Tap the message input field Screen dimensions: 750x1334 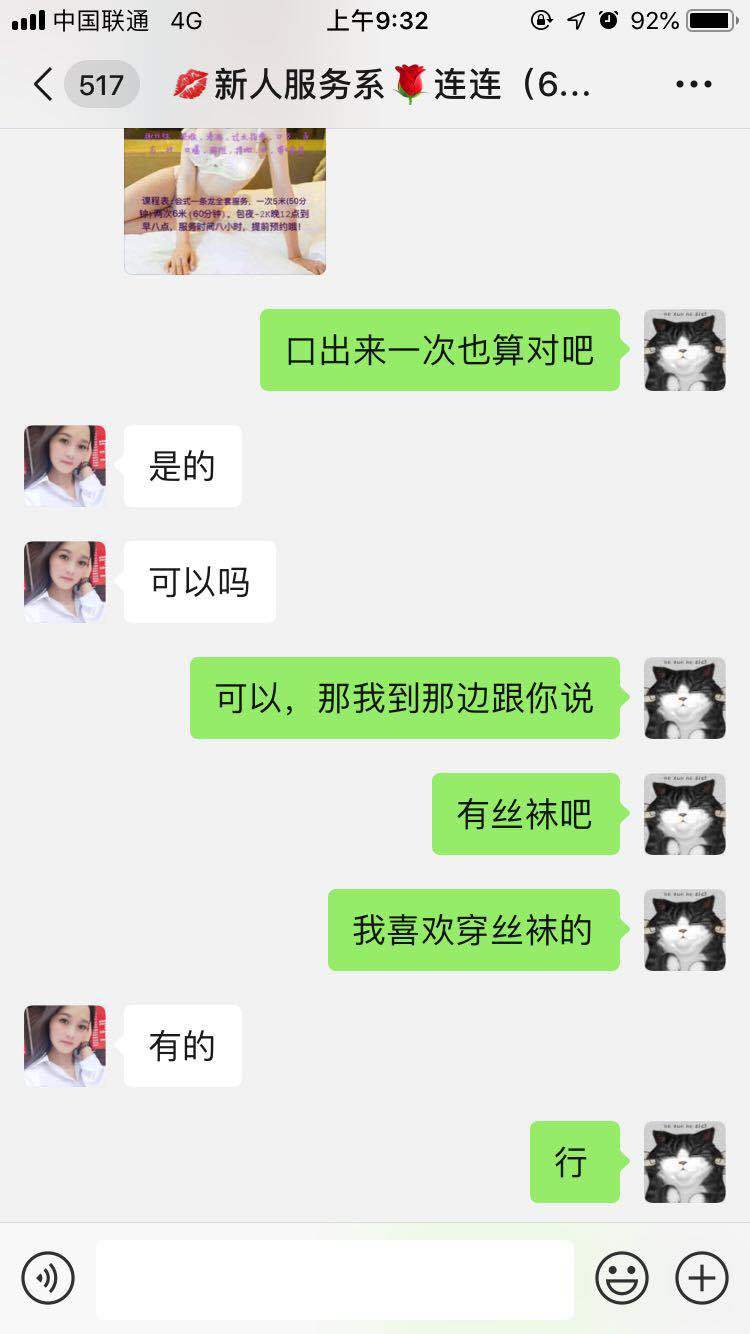335,1277
